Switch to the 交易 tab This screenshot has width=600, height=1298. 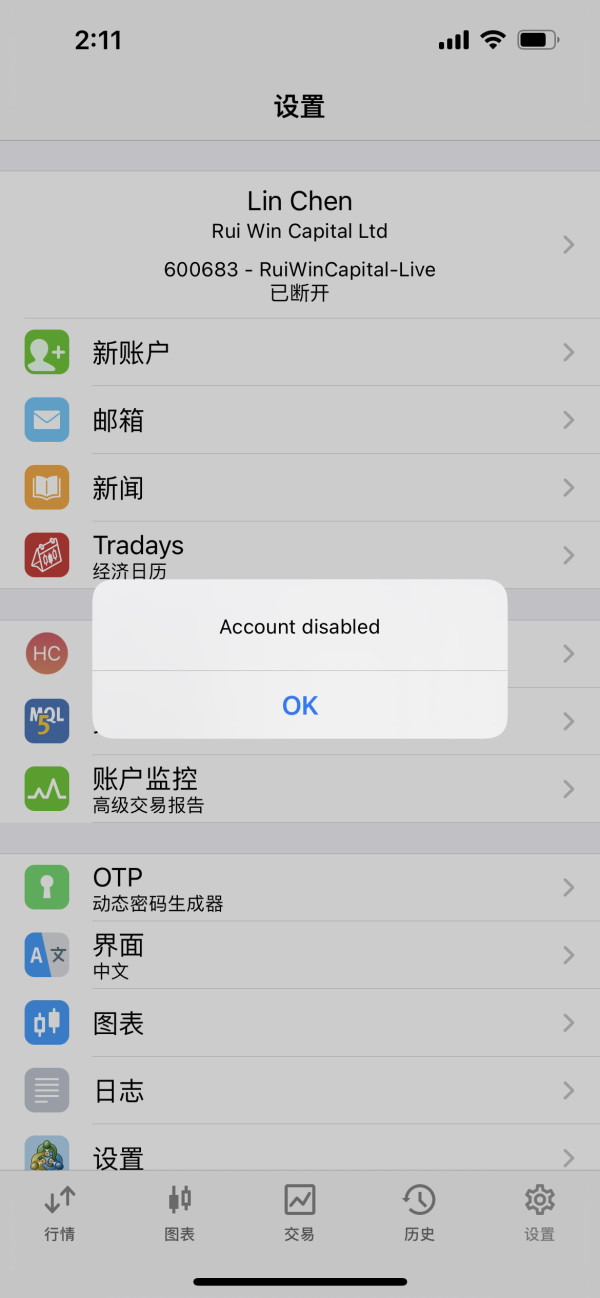click(x=300, y=1212)
